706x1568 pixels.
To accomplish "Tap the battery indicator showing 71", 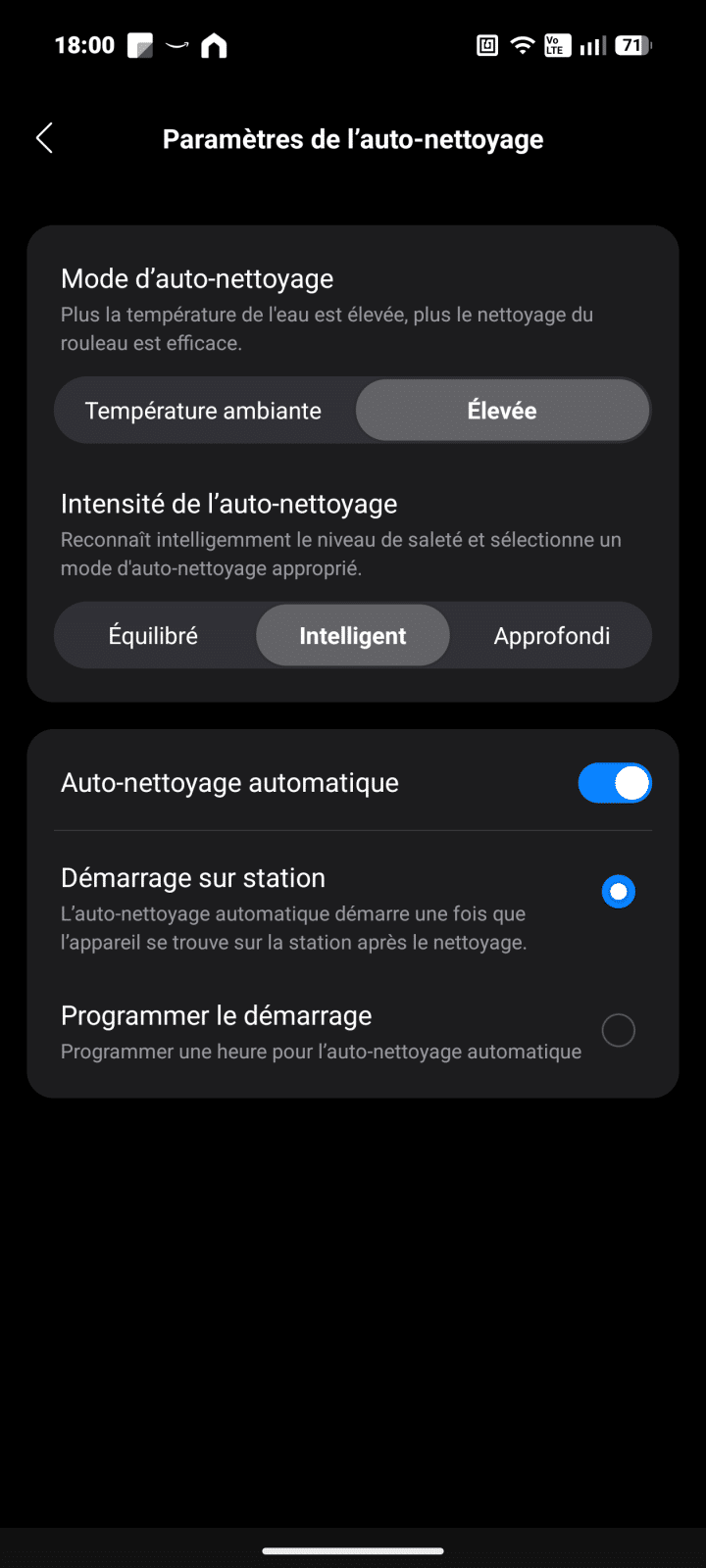I will coord(632,44).
